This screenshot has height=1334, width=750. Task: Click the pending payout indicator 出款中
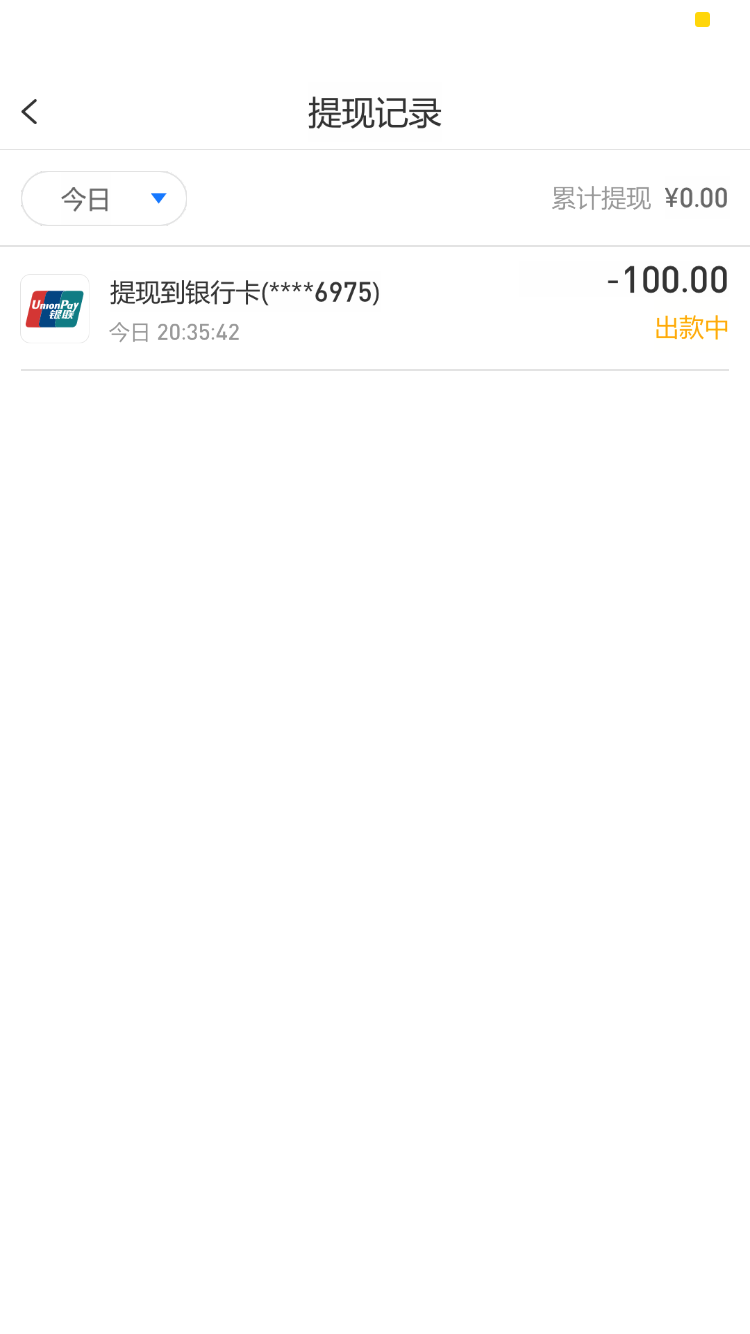click(691, 328)
